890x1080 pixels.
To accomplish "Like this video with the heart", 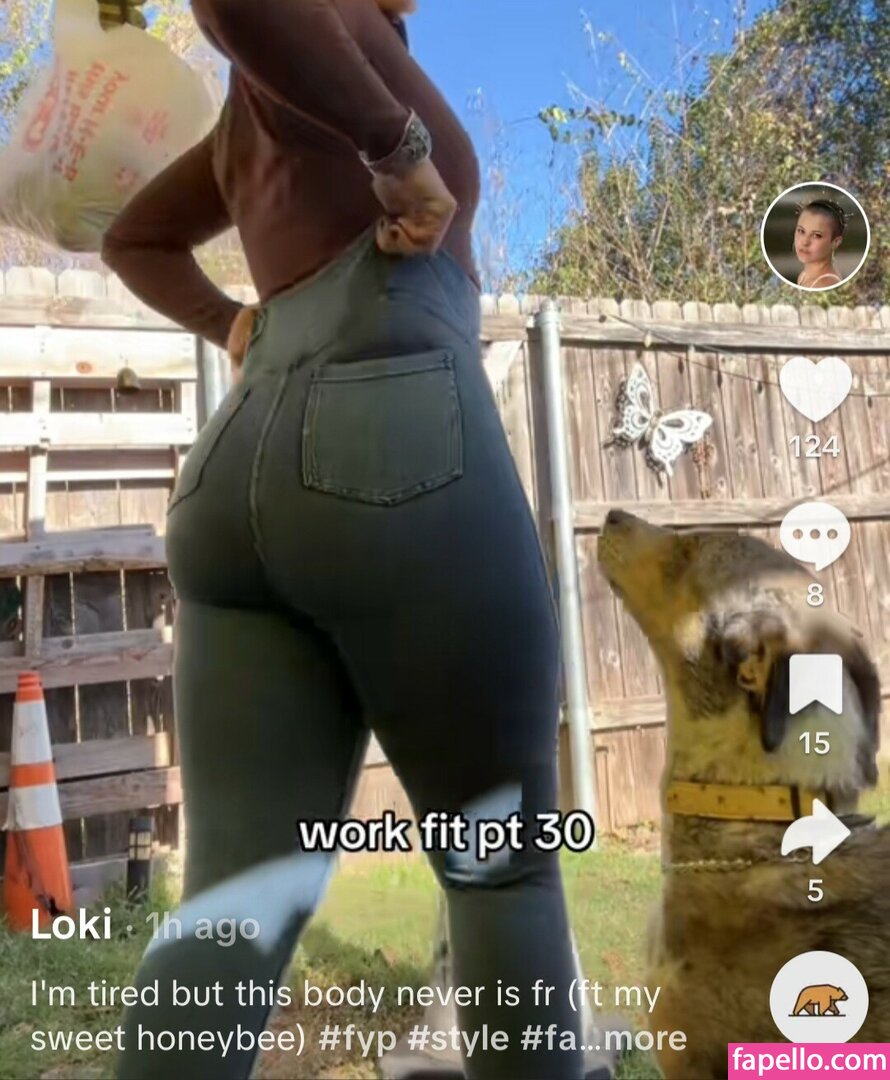I will (815, 387).
